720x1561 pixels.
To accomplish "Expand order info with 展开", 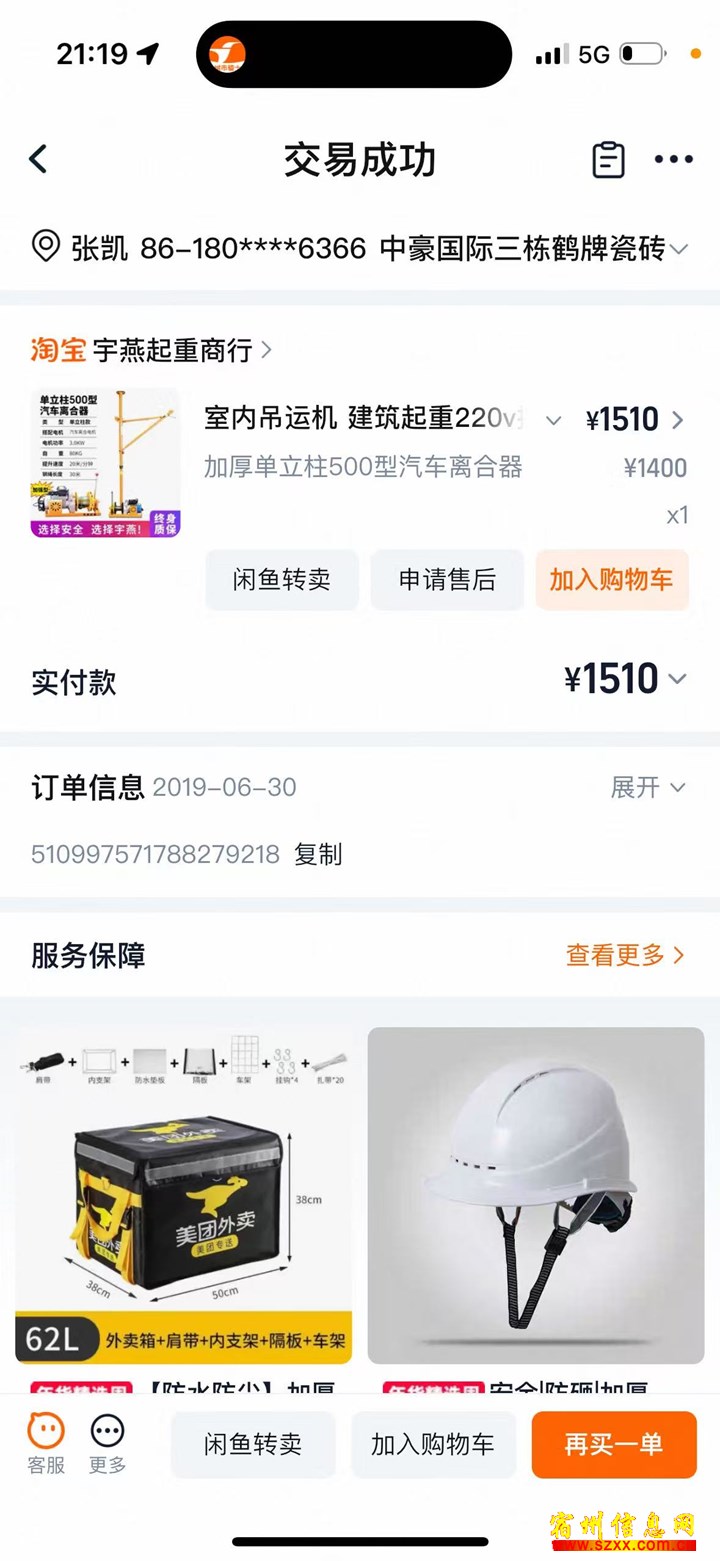I will pyautogui.click(x=648, y=788).
